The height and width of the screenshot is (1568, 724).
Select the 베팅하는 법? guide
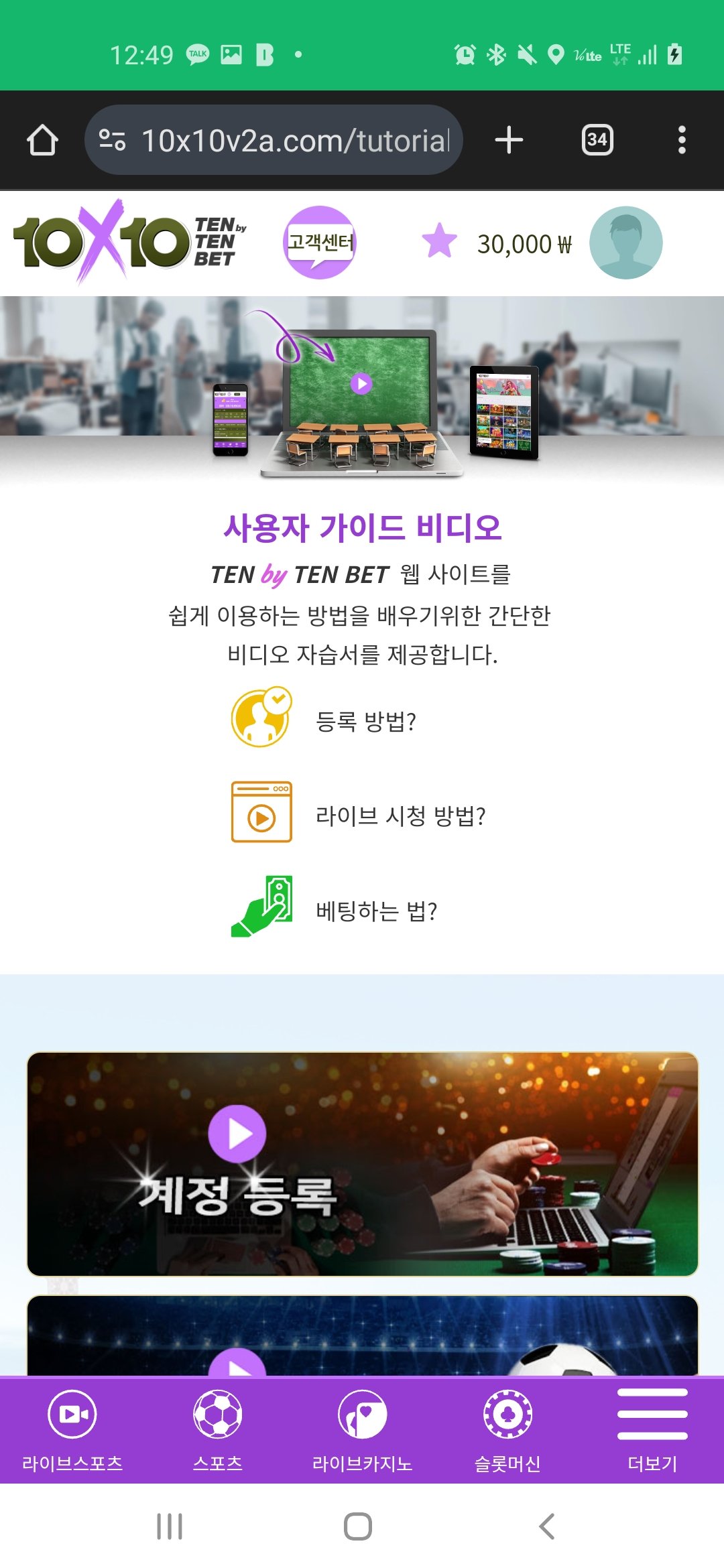coord(376,911)
